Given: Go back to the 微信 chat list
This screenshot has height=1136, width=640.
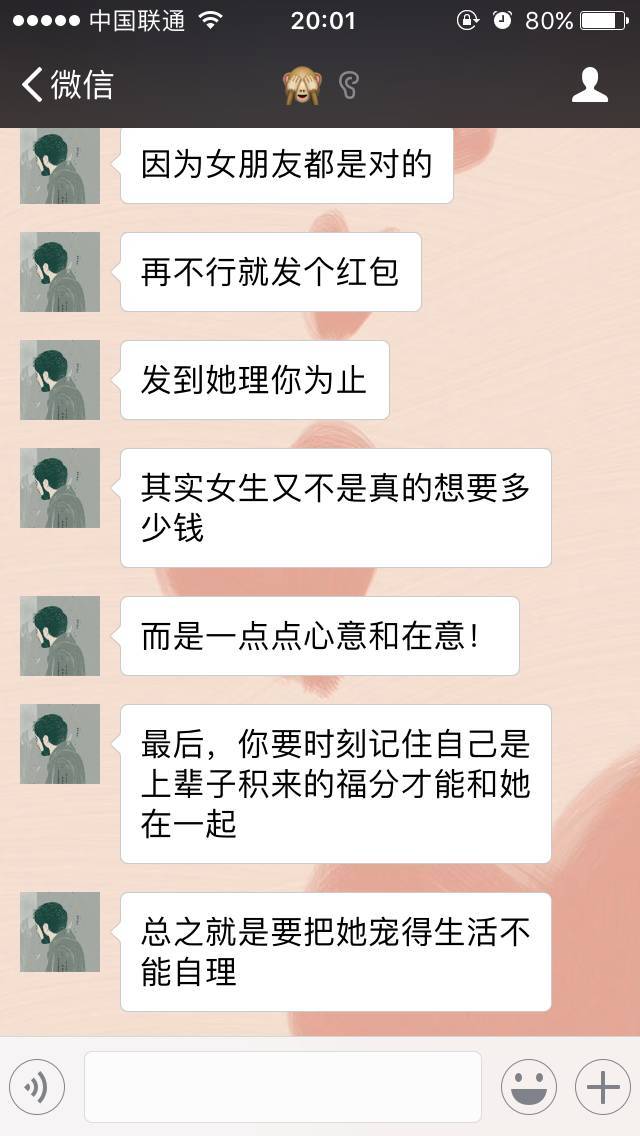Looking at the screenshot, I should tap(66, 85).
